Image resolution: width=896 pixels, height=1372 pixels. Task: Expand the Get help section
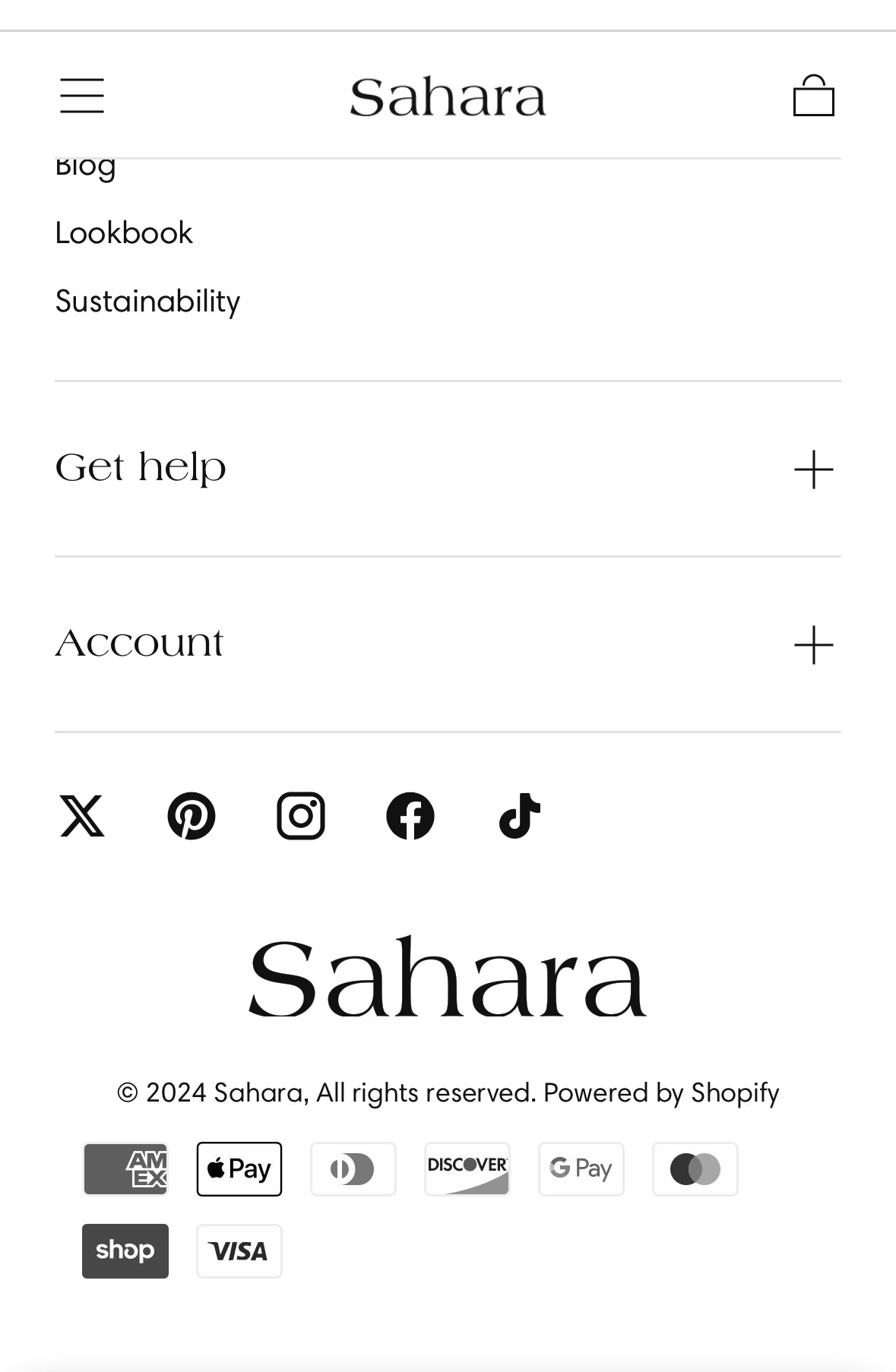[x=813, y=469]
